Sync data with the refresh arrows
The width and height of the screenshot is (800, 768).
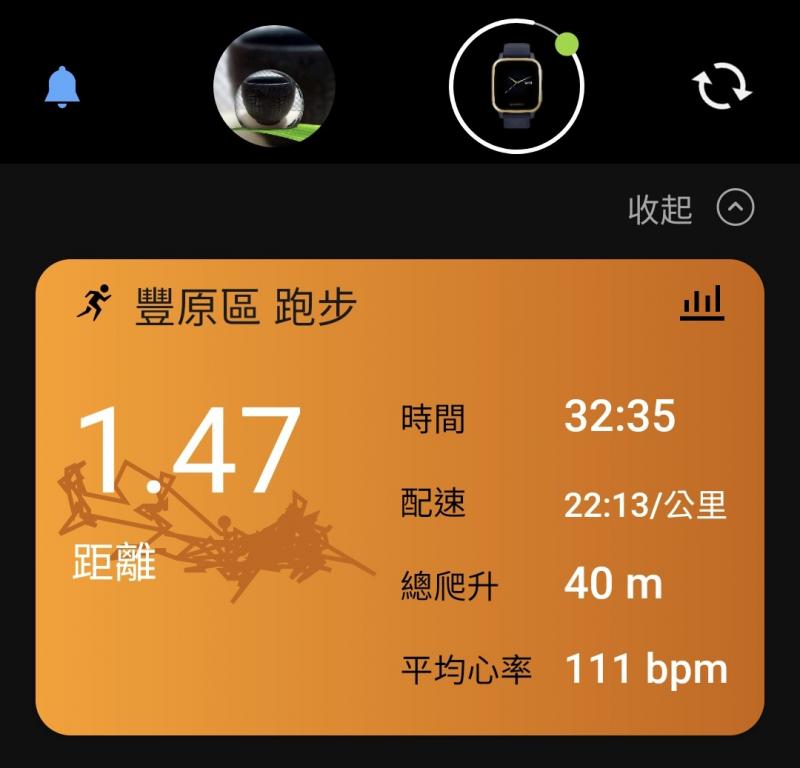(x=722, y=88)
